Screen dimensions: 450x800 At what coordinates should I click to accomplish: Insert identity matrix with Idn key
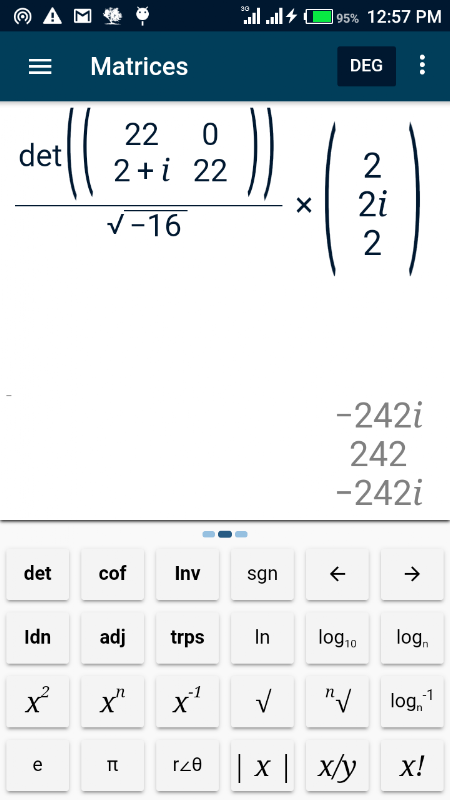click(38, 638)
